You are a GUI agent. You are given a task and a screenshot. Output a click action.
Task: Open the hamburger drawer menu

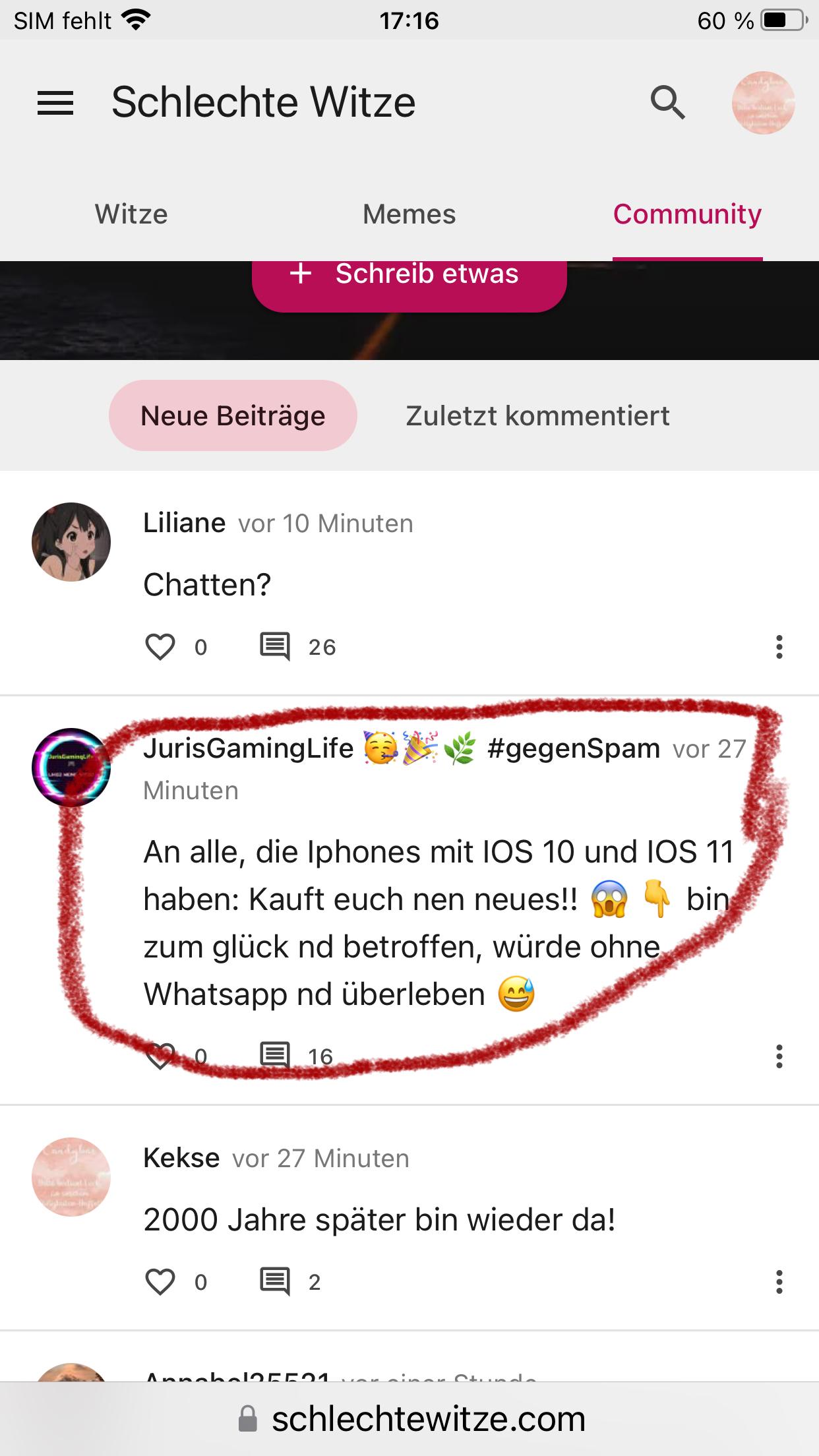55,103
